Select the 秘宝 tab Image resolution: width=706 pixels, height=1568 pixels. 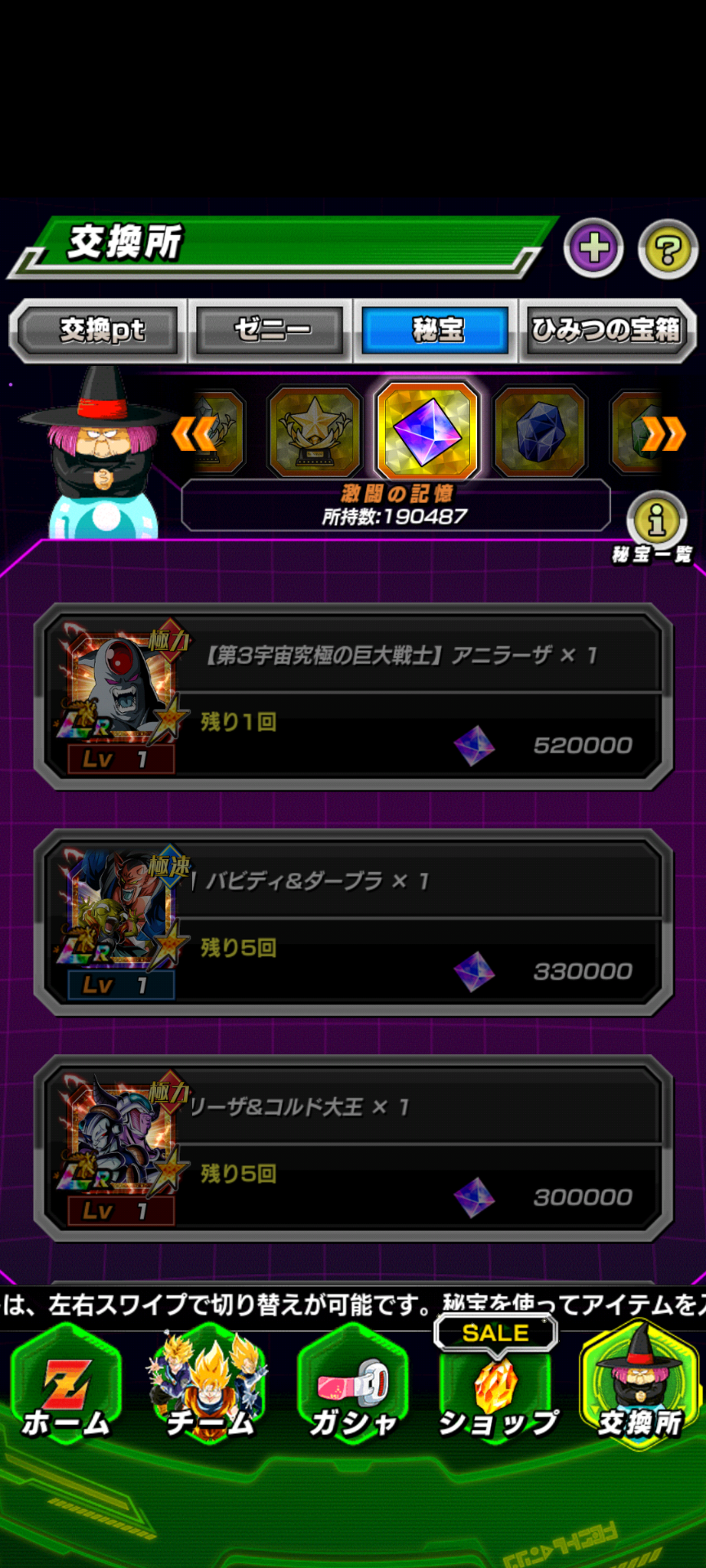[x=436, y=331]
